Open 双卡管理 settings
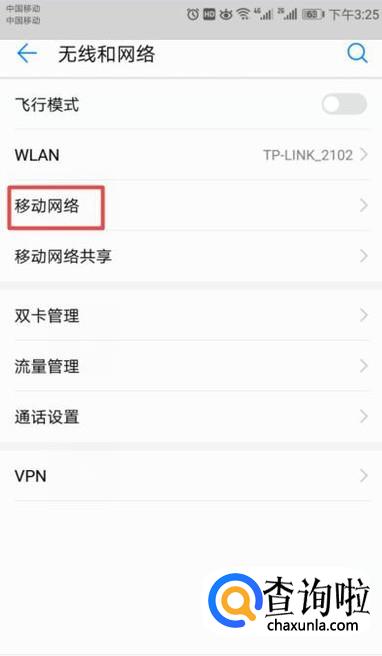382x656 pixels. point(191,315)
